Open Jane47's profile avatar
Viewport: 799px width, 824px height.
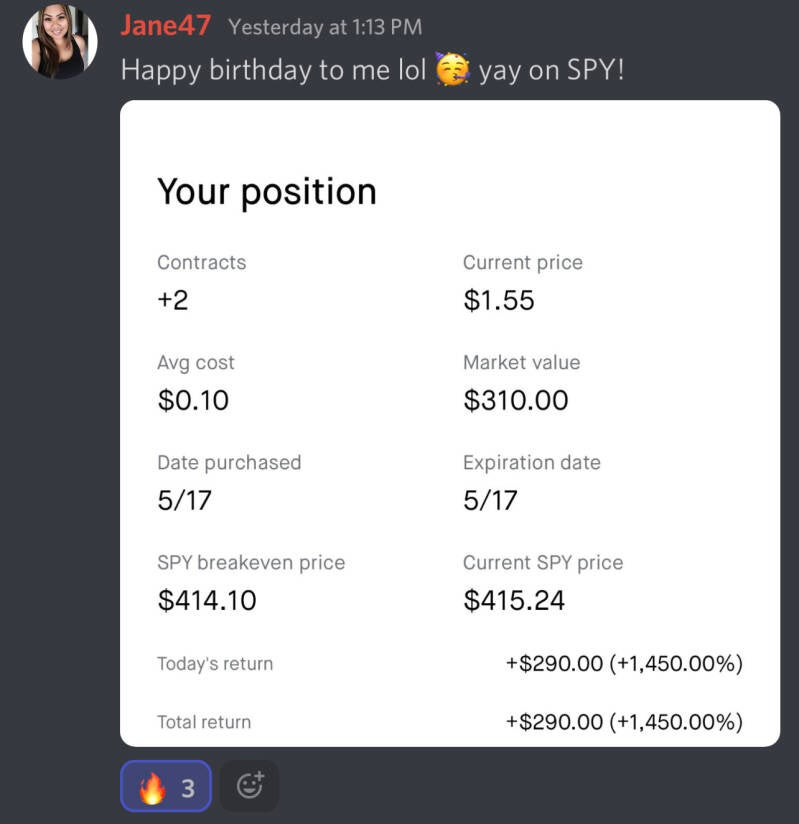click(60, 42)
